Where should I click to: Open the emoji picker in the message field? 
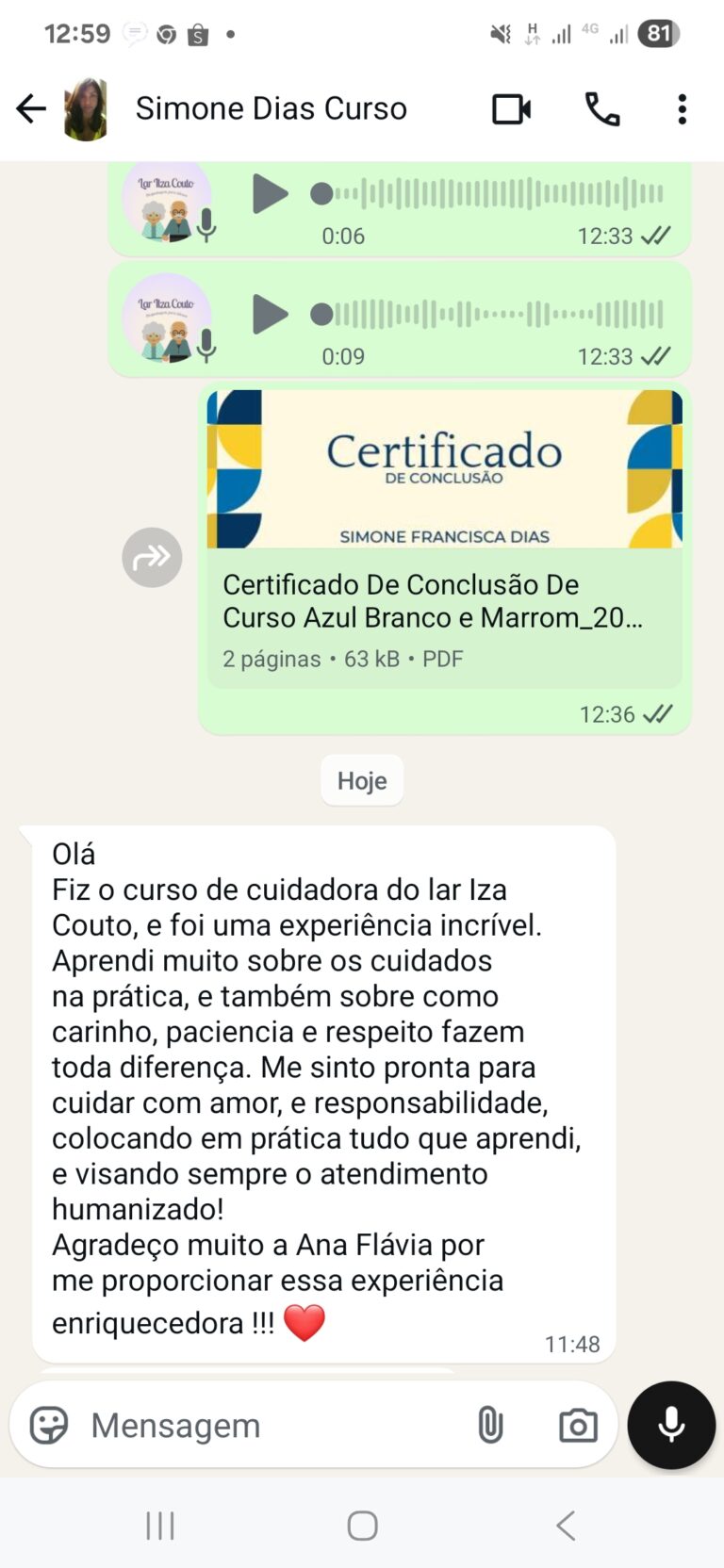tap(49, 1426)
